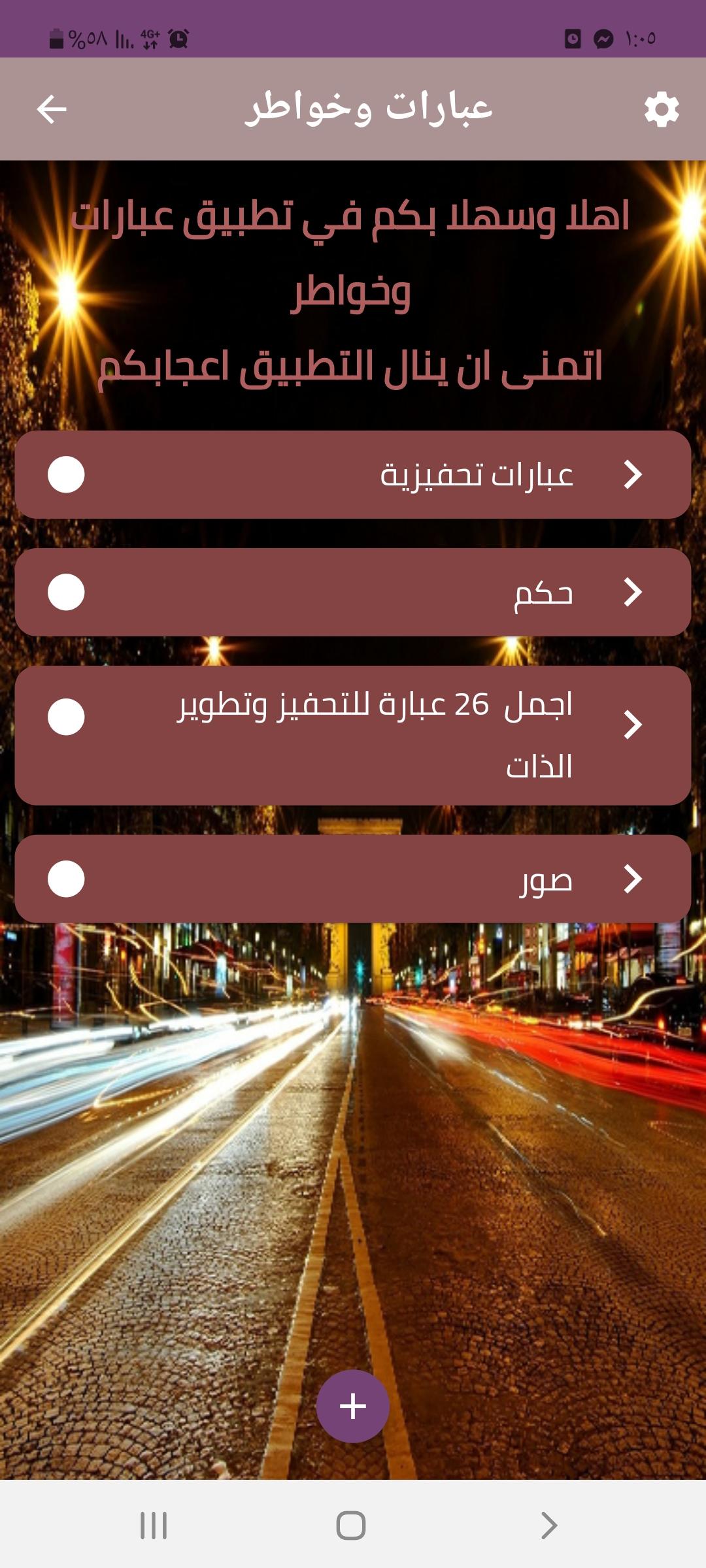Go back using the top-left arrow
Viewport: 706px width, 1568px height.
pyautogui.click(x=52, y=109)
